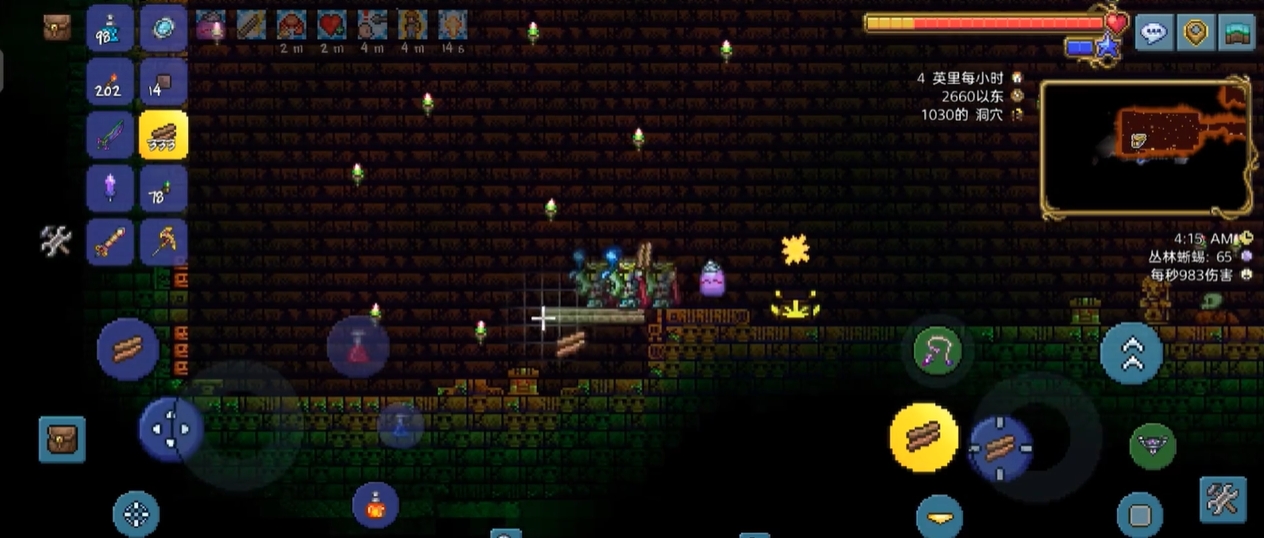Select the highlighted wood hotbar slot
This screenshot has height=538, width=1264.
(x=163, y=135)
